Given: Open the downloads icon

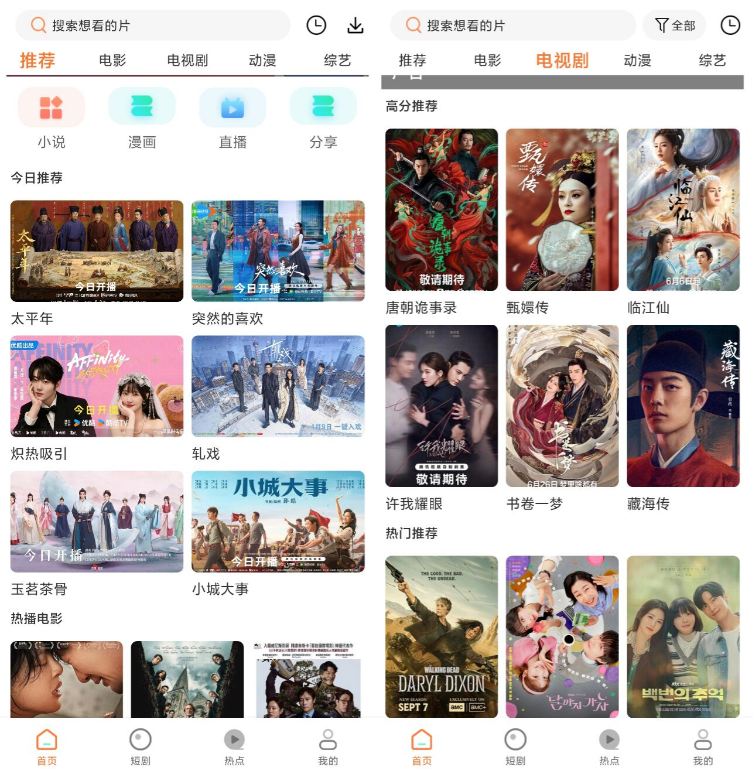Looking at the screenshot, I should [x=355, y=26].
